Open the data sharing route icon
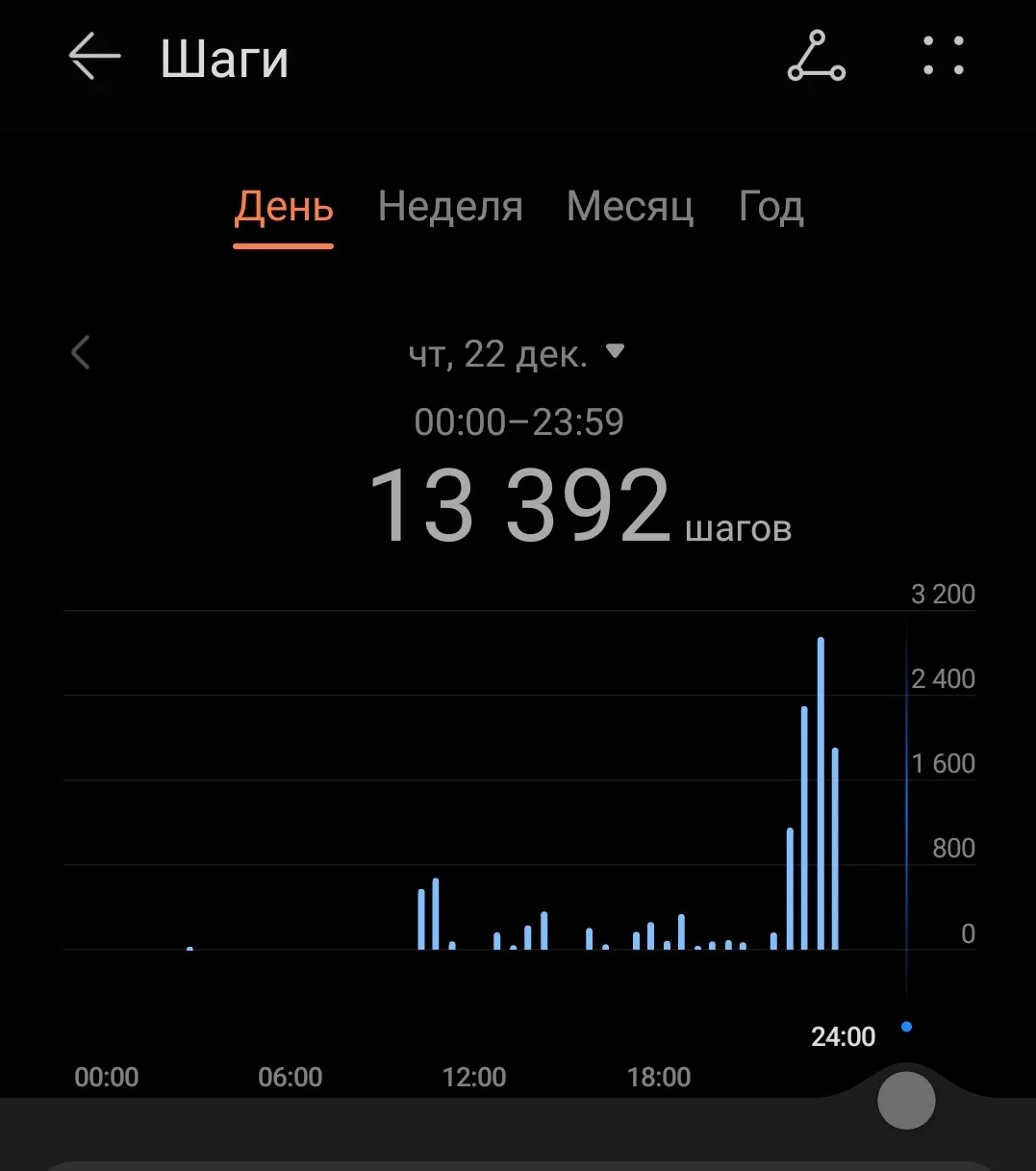 [x=816, y=57]
